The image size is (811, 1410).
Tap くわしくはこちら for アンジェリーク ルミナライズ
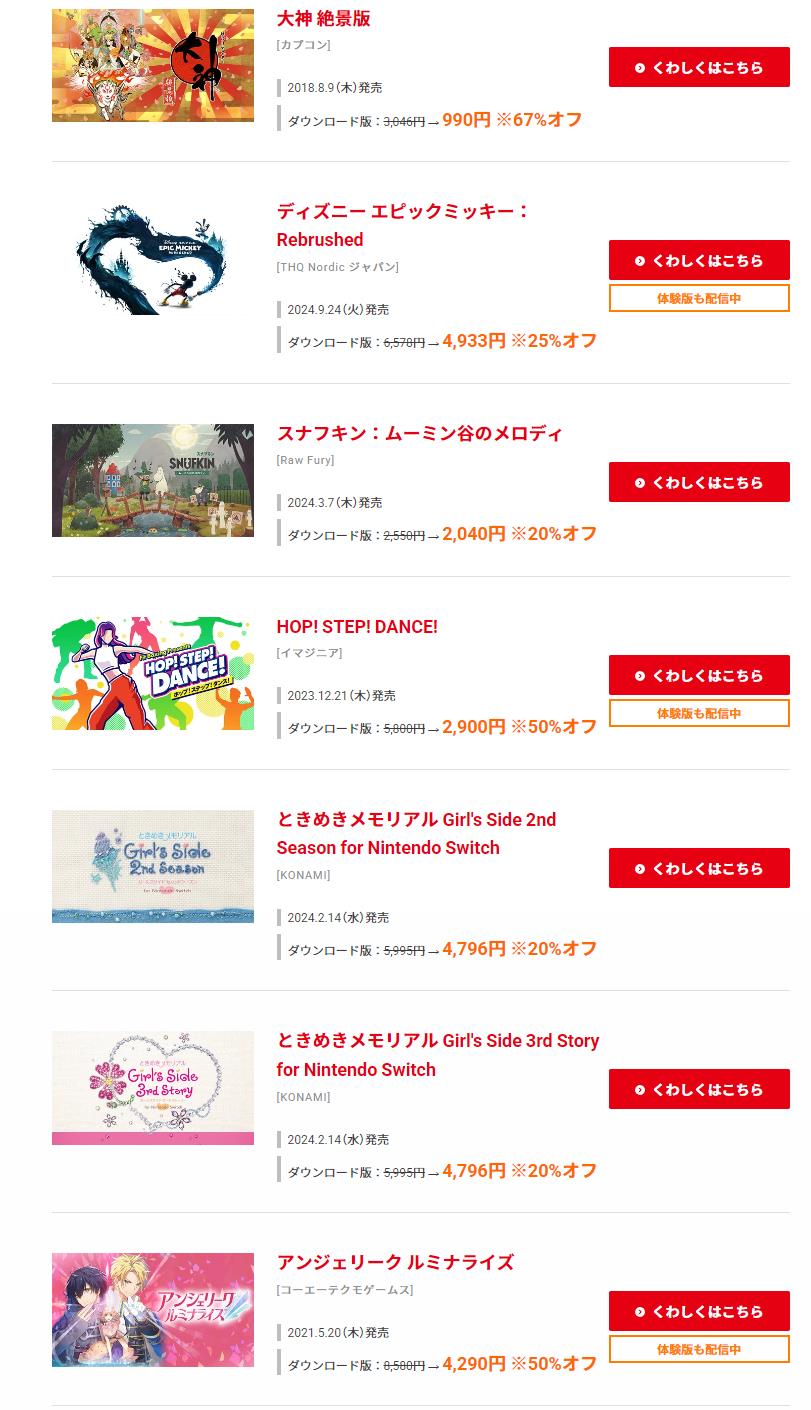coord(698,1311)
